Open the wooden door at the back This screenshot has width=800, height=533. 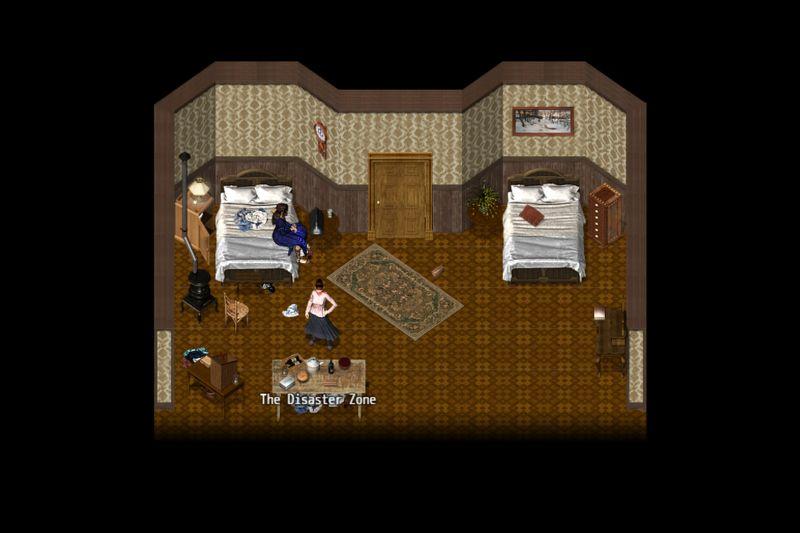(x=400, y=197)
